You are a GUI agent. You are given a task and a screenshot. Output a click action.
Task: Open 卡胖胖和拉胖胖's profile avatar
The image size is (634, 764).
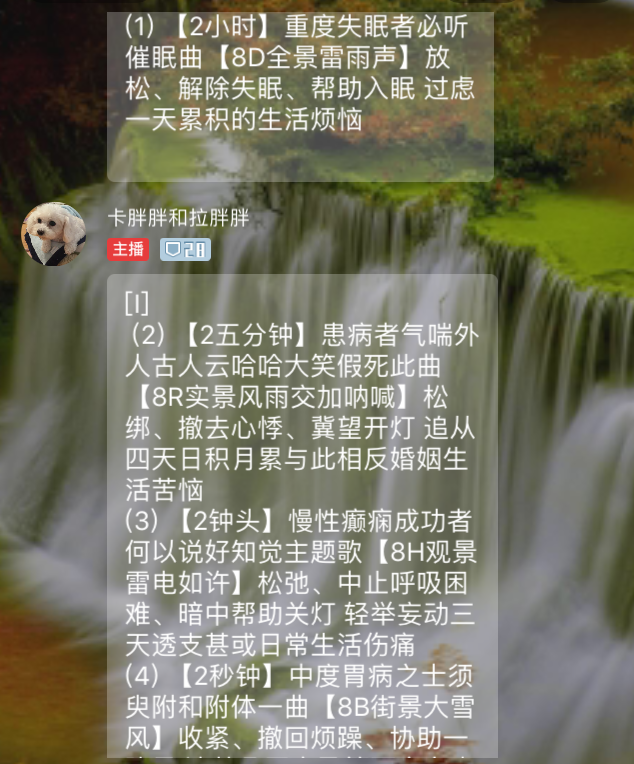[x=54, y=234]
